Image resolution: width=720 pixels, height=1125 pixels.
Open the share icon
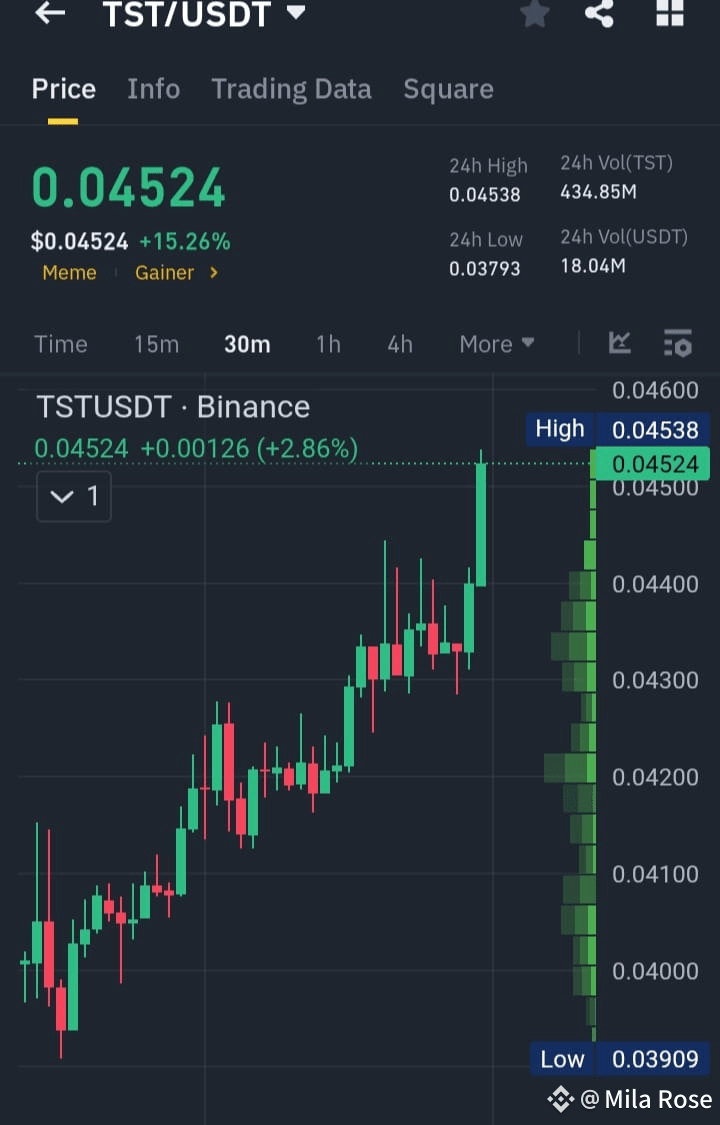(600, 15)
